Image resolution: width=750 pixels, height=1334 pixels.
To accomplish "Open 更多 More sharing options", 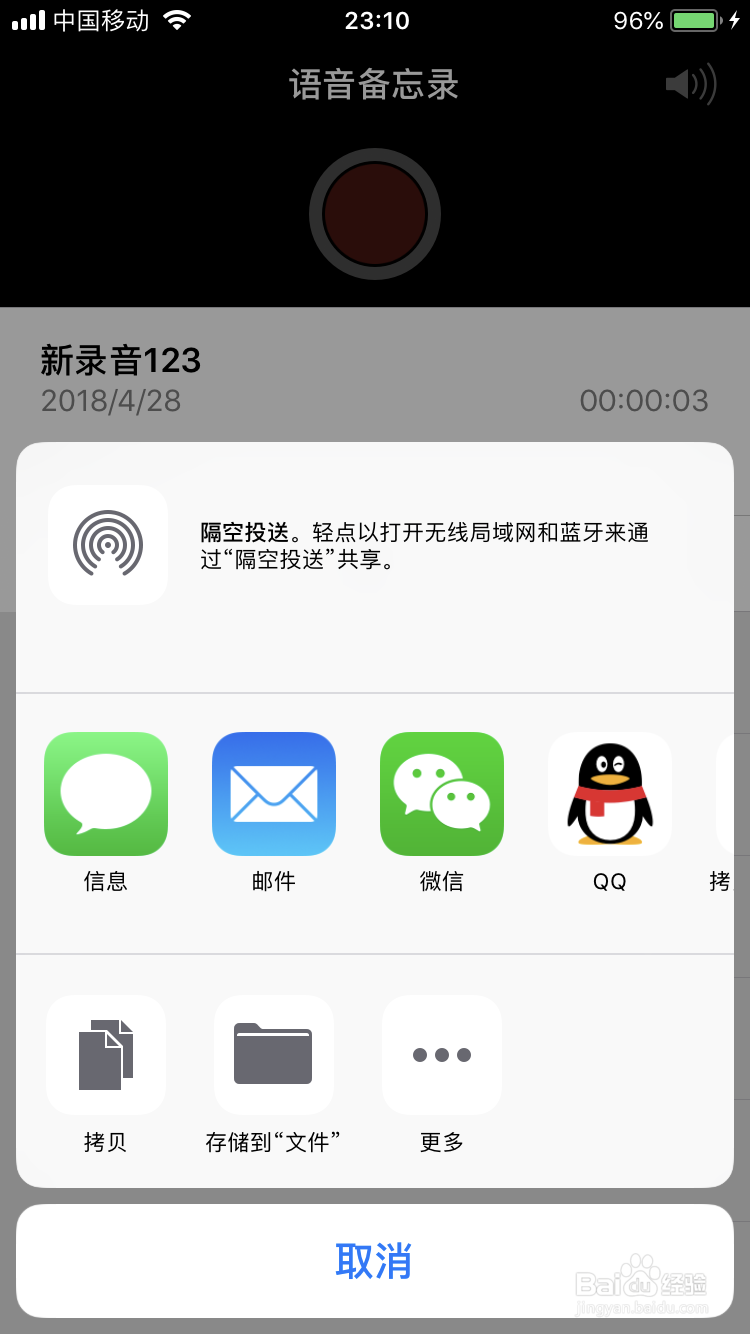I will pyautogui.click(x=442, y=1055).
